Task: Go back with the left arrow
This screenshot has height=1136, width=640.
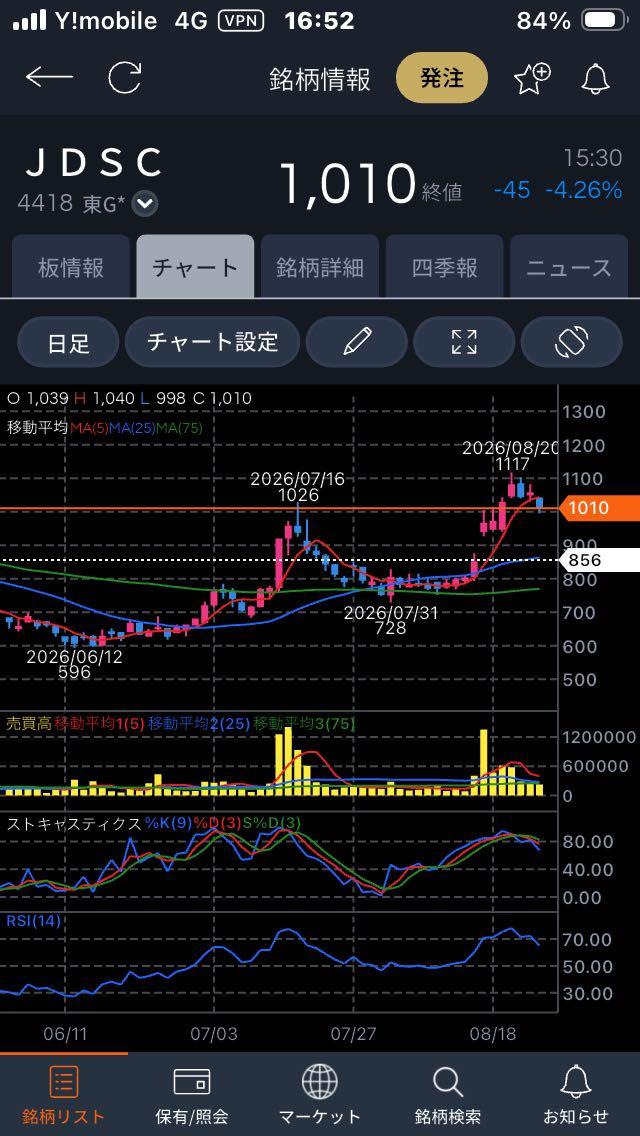Action: click(x=49, y=77)
